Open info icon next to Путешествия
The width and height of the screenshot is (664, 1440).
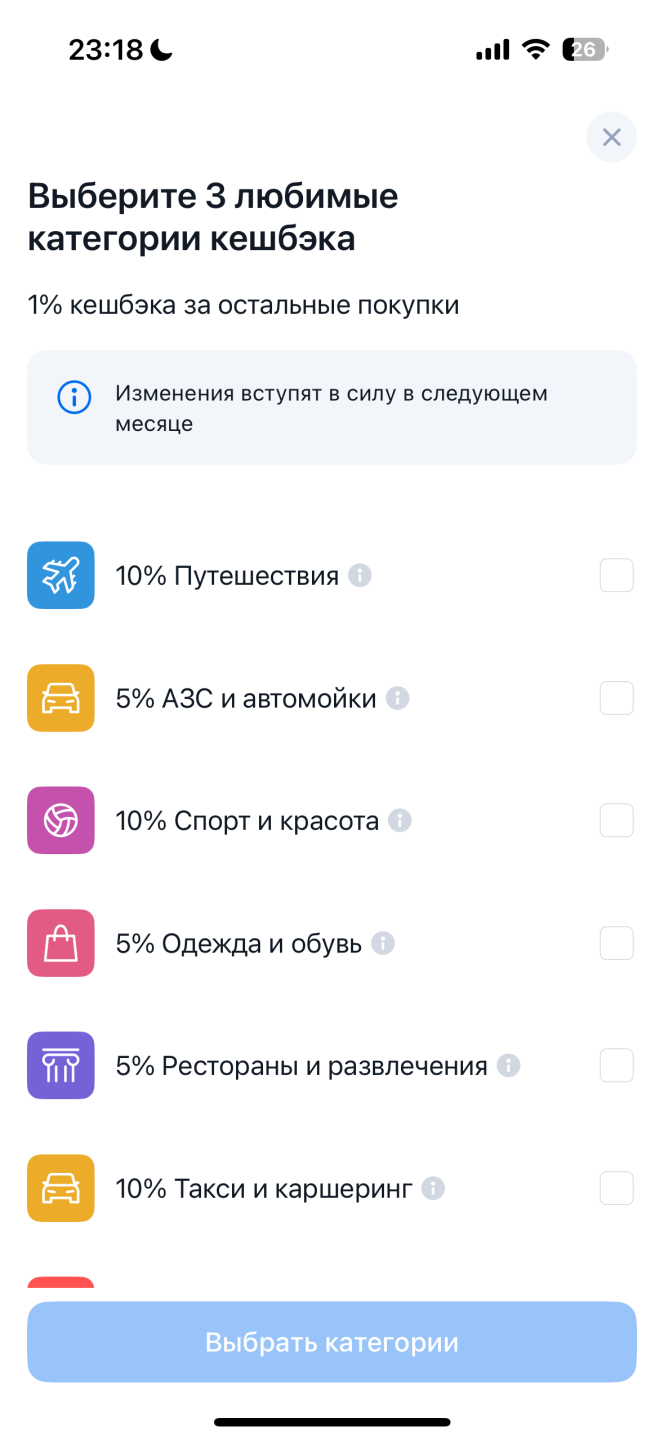click(x=360, y=576)
